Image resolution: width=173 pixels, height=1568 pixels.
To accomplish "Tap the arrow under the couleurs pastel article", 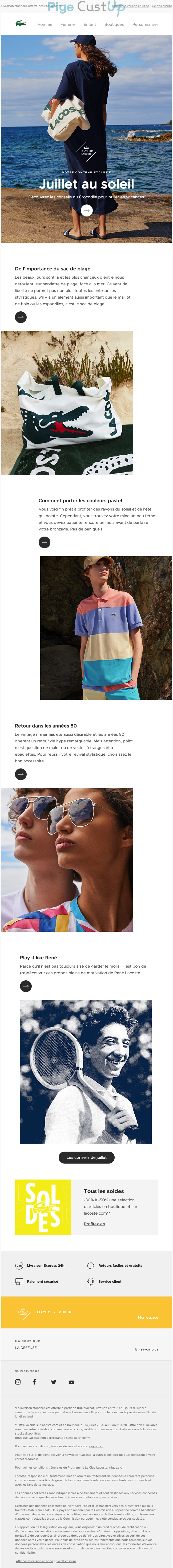I will pos(45,542).
